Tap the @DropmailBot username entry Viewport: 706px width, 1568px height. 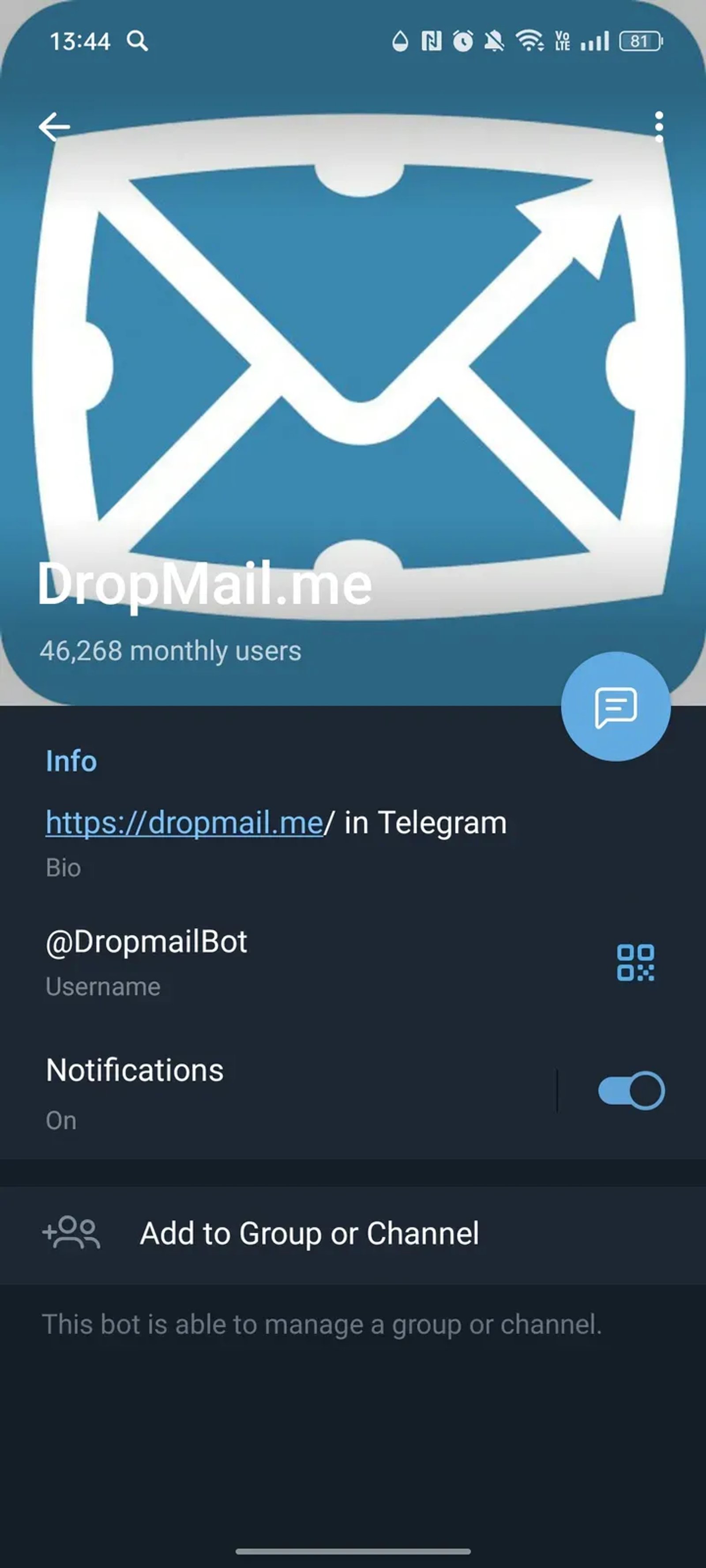click(146, 941)
